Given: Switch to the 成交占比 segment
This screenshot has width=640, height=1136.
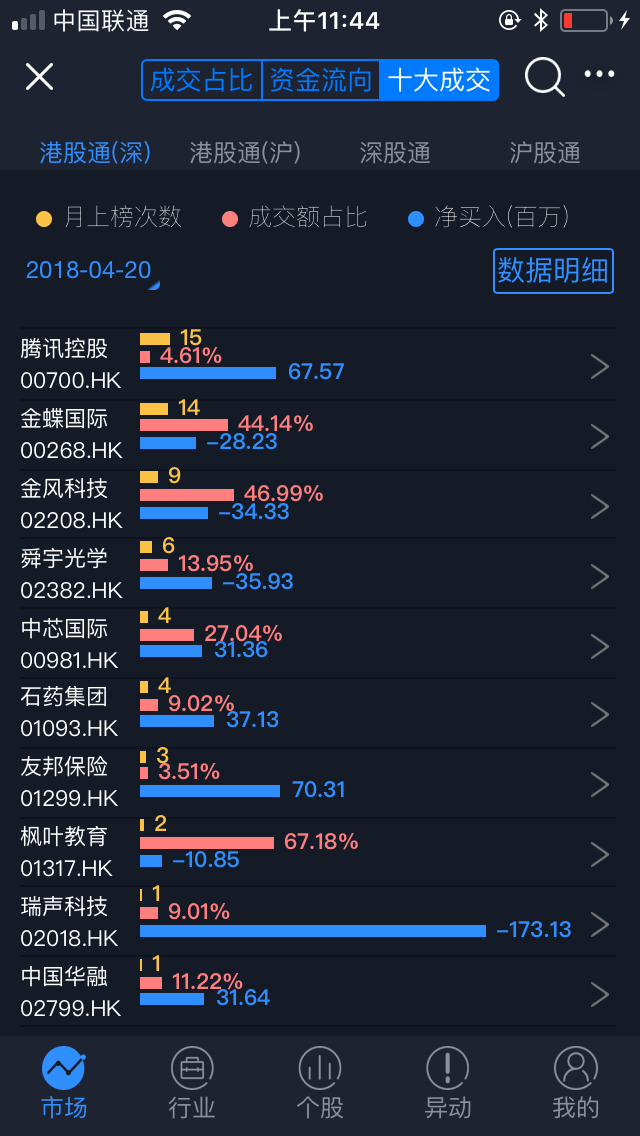Looking at the screenshot, I should [x=201, y=80].
